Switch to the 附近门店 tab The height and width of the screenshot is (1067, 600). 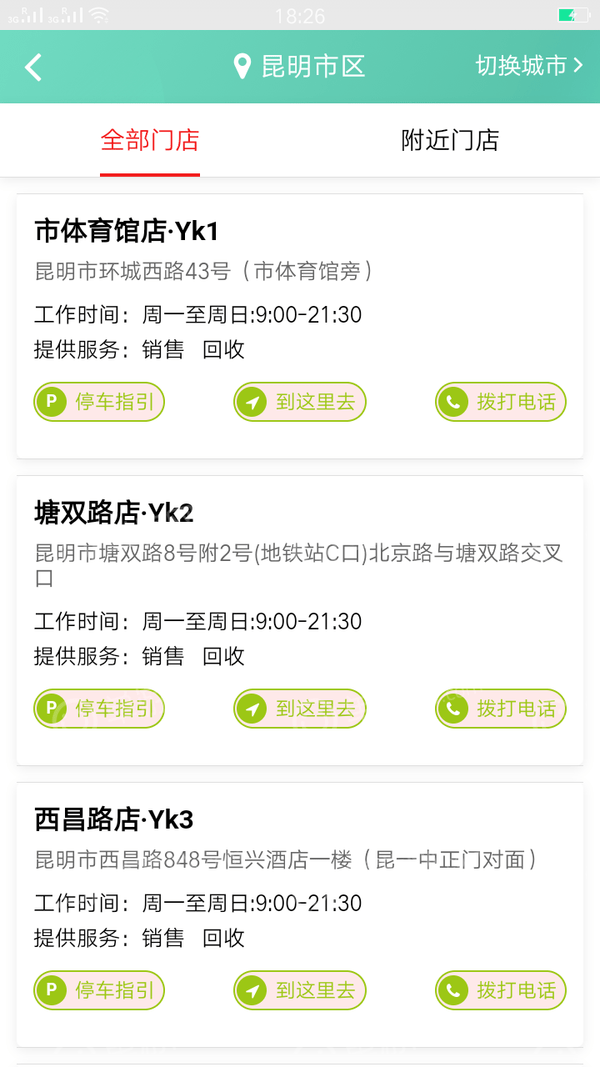click(450, 140)
